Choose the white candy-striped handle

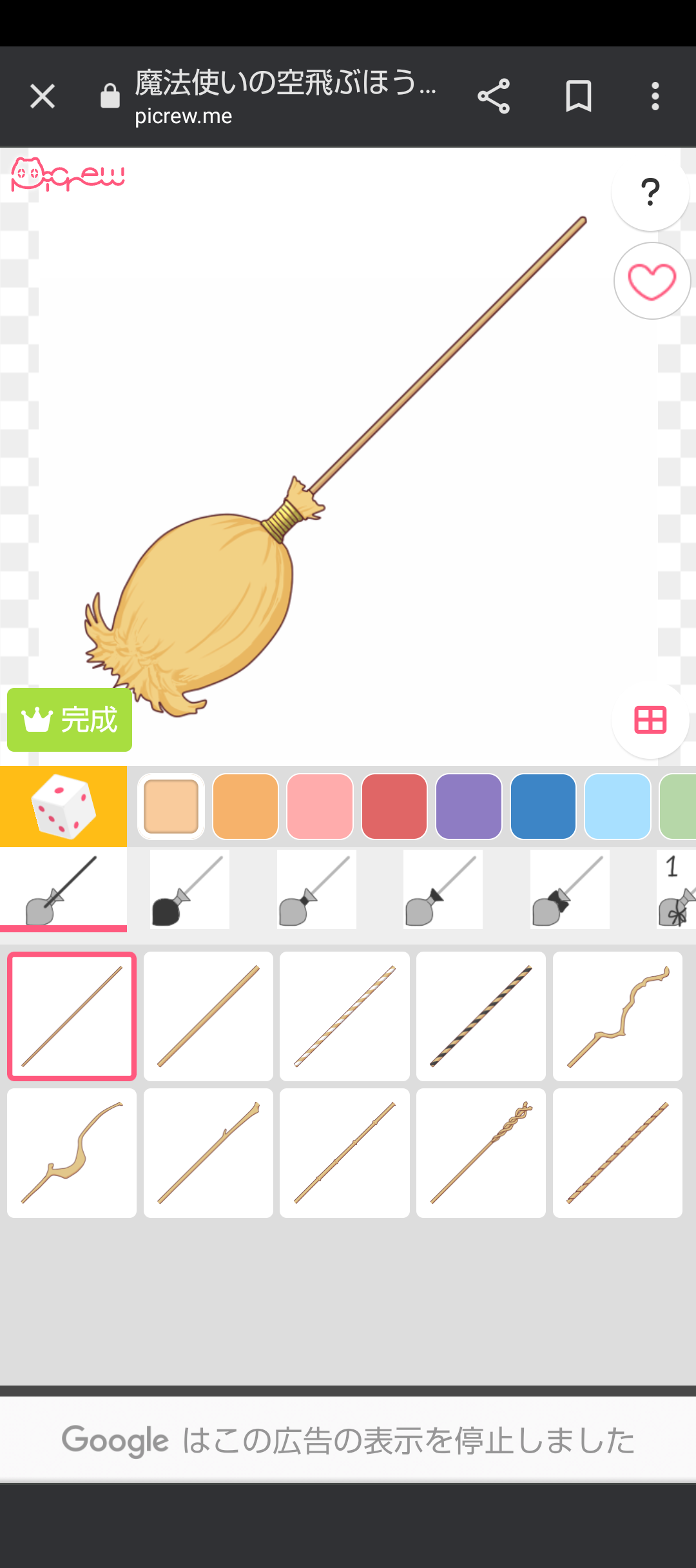[345, 1016]
